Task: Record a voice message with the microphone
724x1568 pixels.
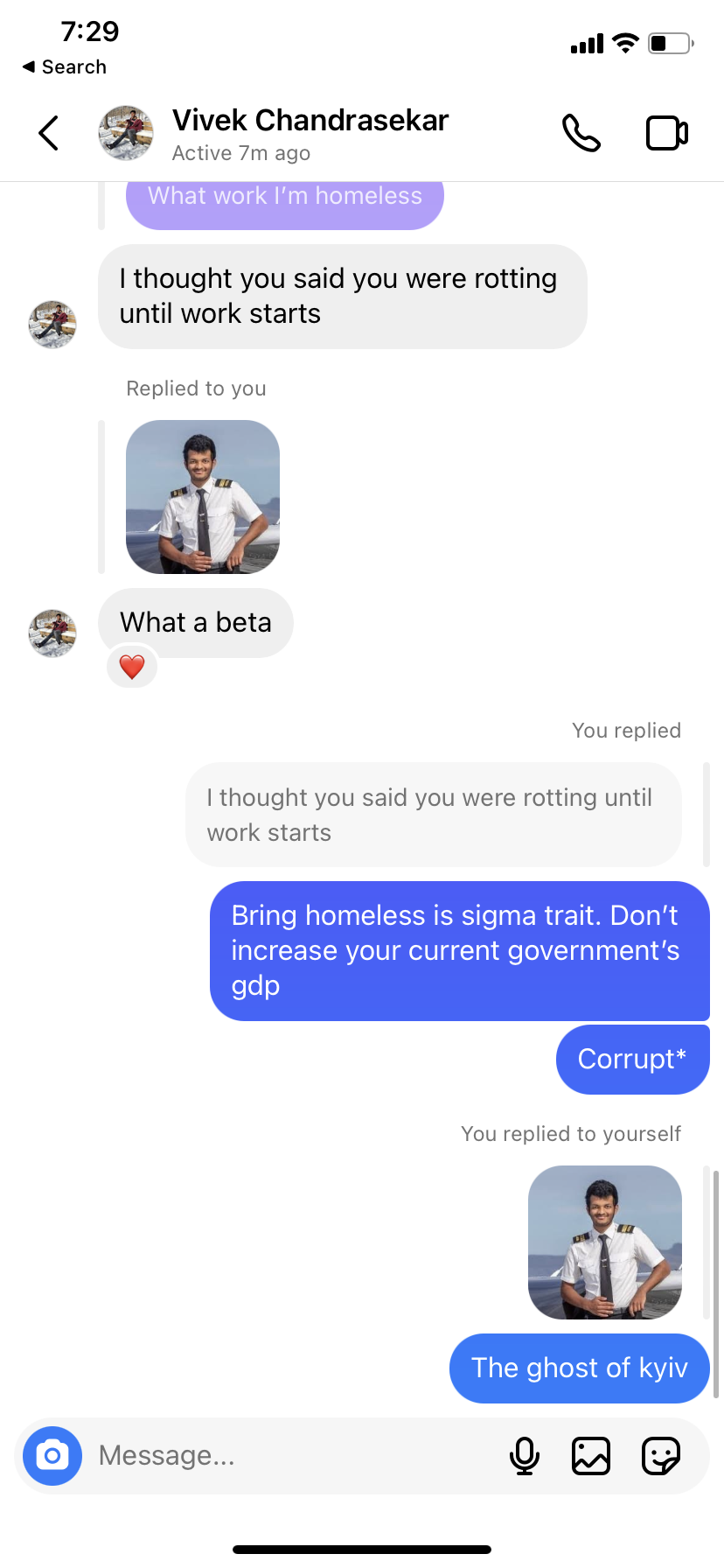Action: coord(525,1456)
